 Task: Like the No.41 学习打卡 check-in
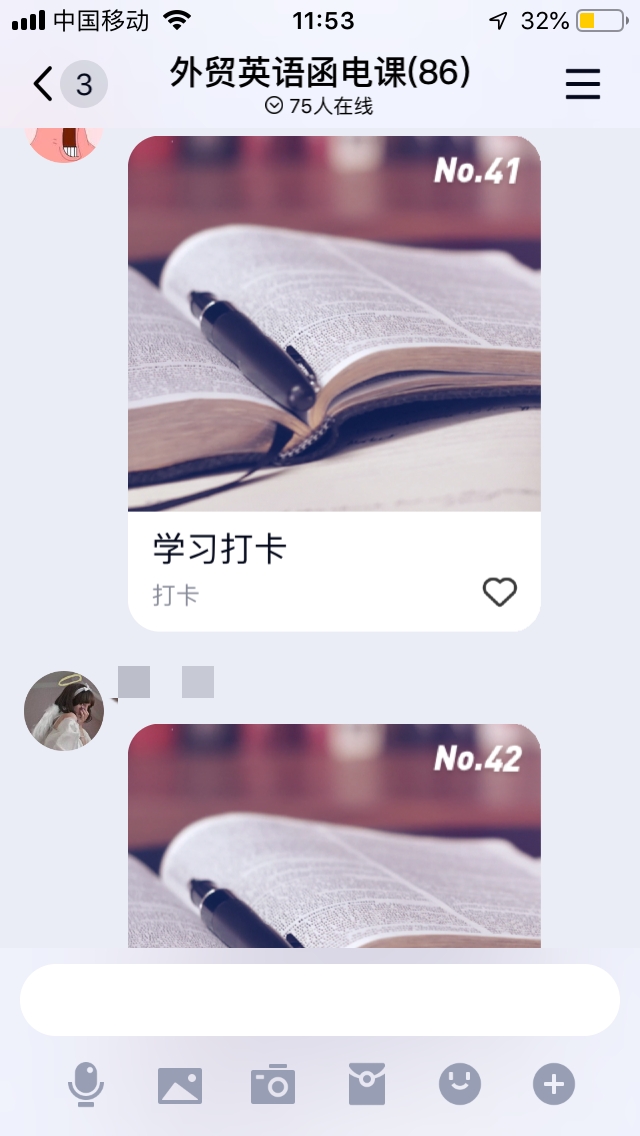[500, 592]
